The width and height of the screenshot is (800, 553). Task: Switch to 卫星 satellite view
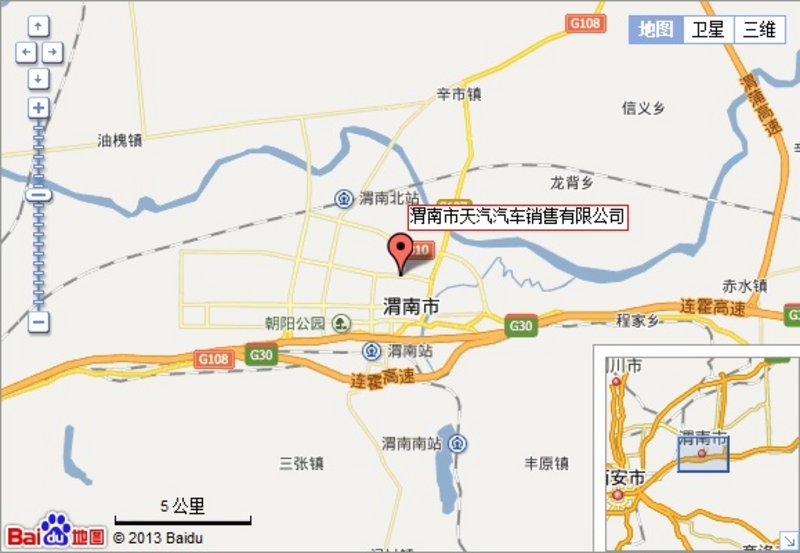click(708, 30)
